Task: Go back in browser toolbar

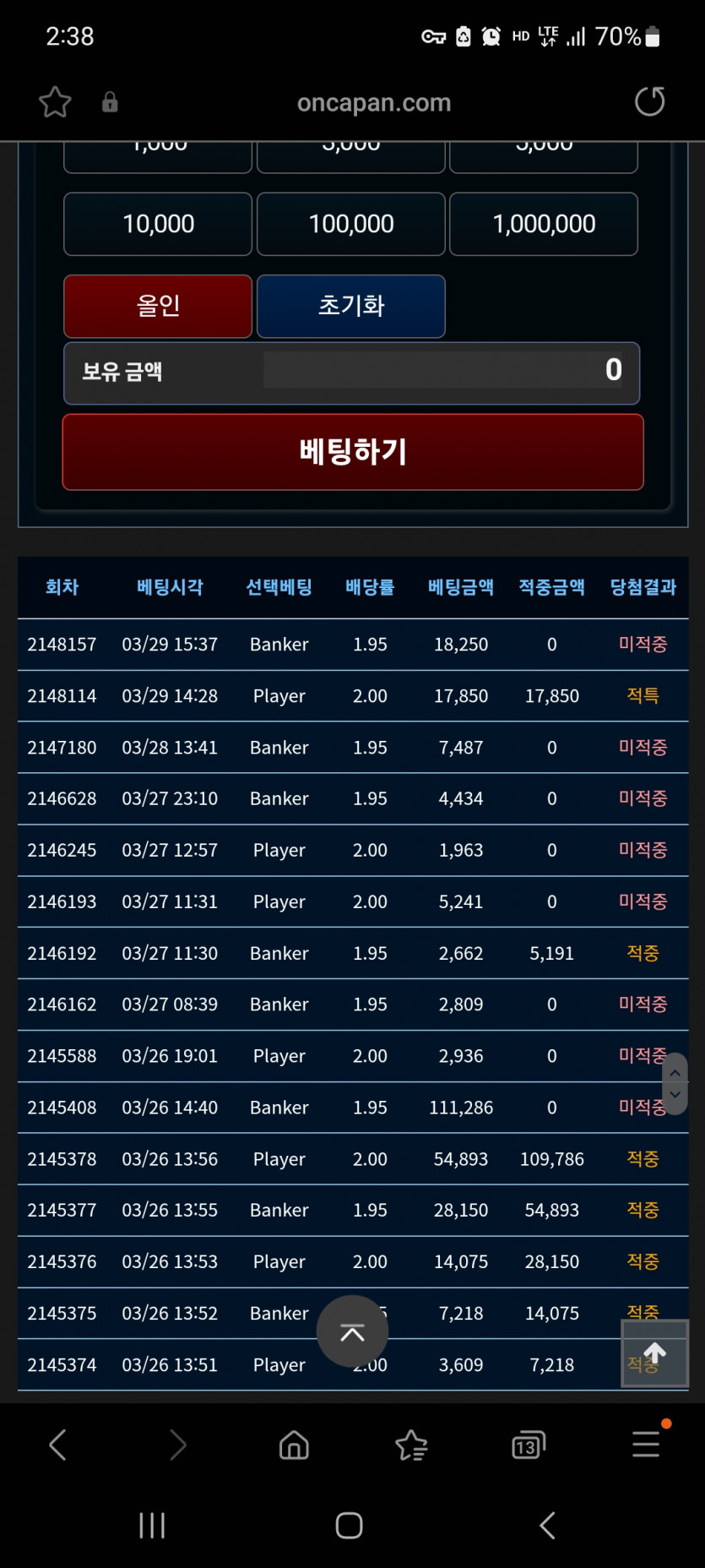Action: coord(57,1445)
